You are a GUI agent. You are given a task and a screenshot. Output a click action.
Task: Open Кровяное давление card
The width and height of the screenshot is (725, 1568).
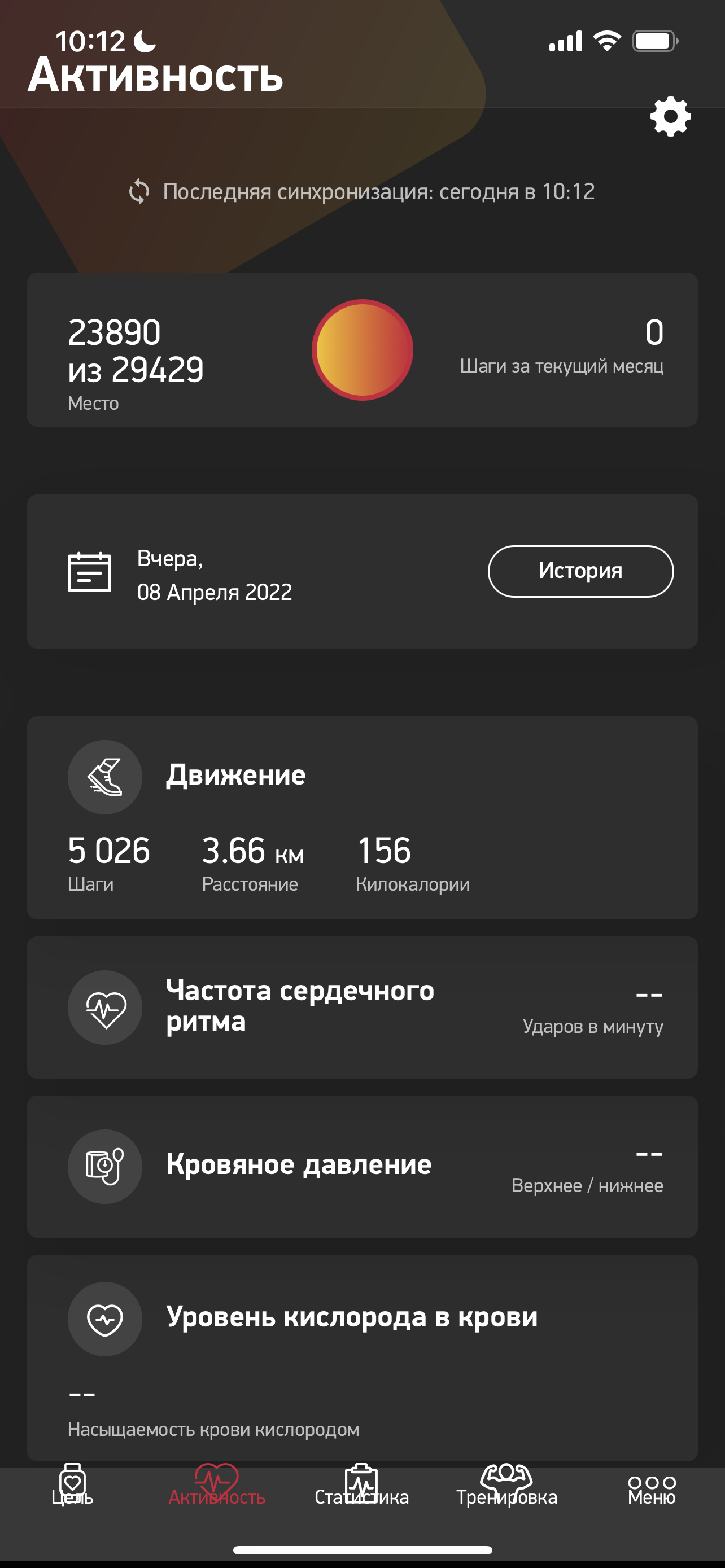(x=362, y=1166)
